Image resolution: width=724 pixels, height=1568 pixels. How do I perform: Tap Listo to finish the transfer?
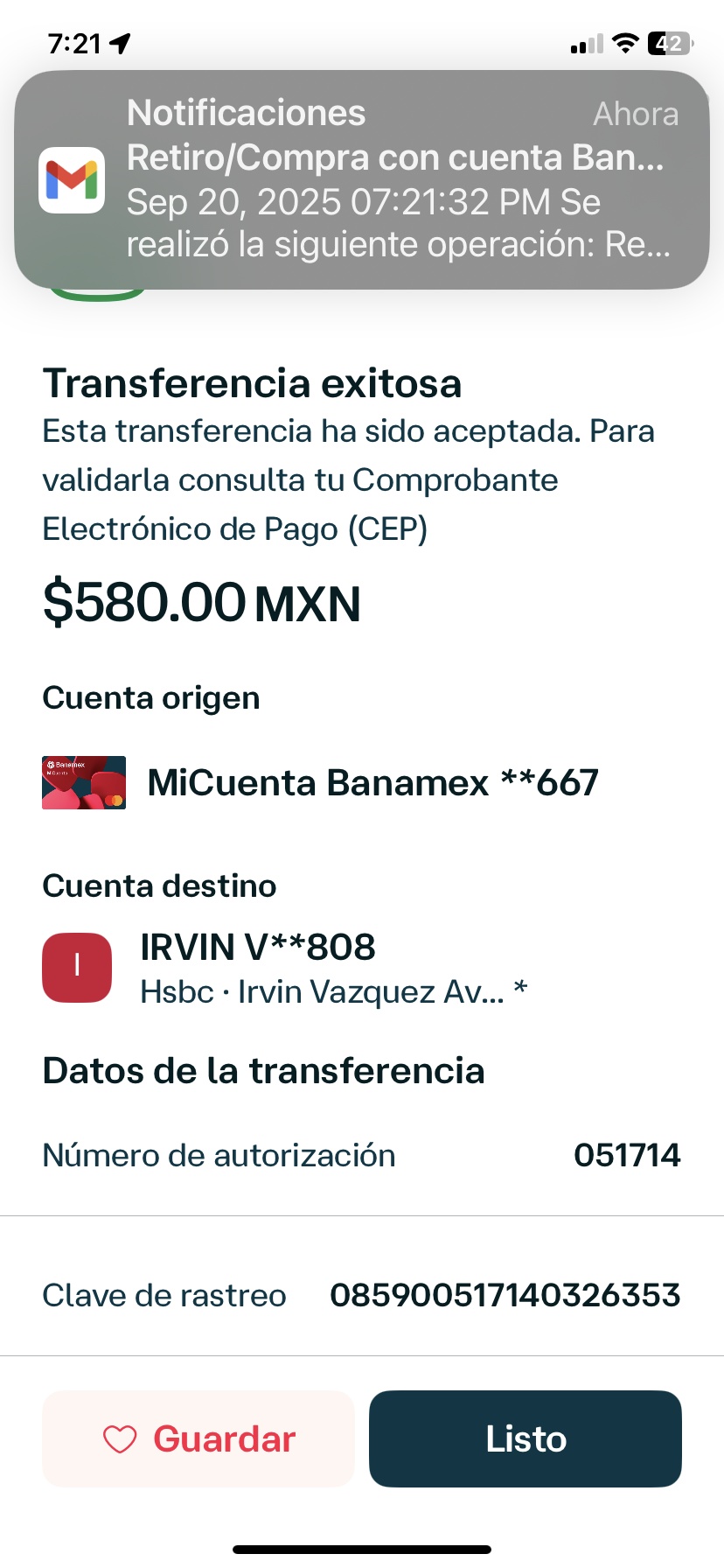[525, 1438]
